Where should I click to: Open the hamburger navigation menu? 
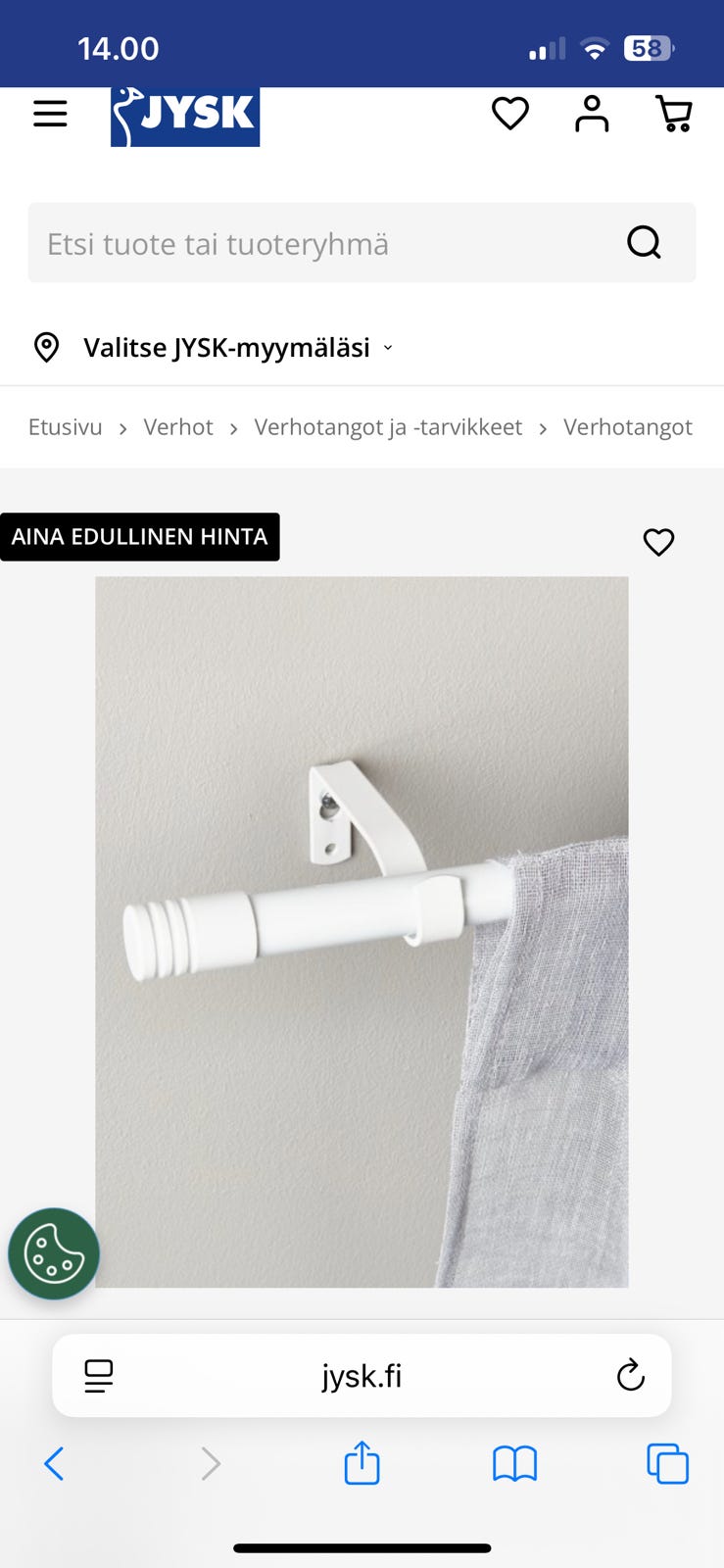[50, 114]
